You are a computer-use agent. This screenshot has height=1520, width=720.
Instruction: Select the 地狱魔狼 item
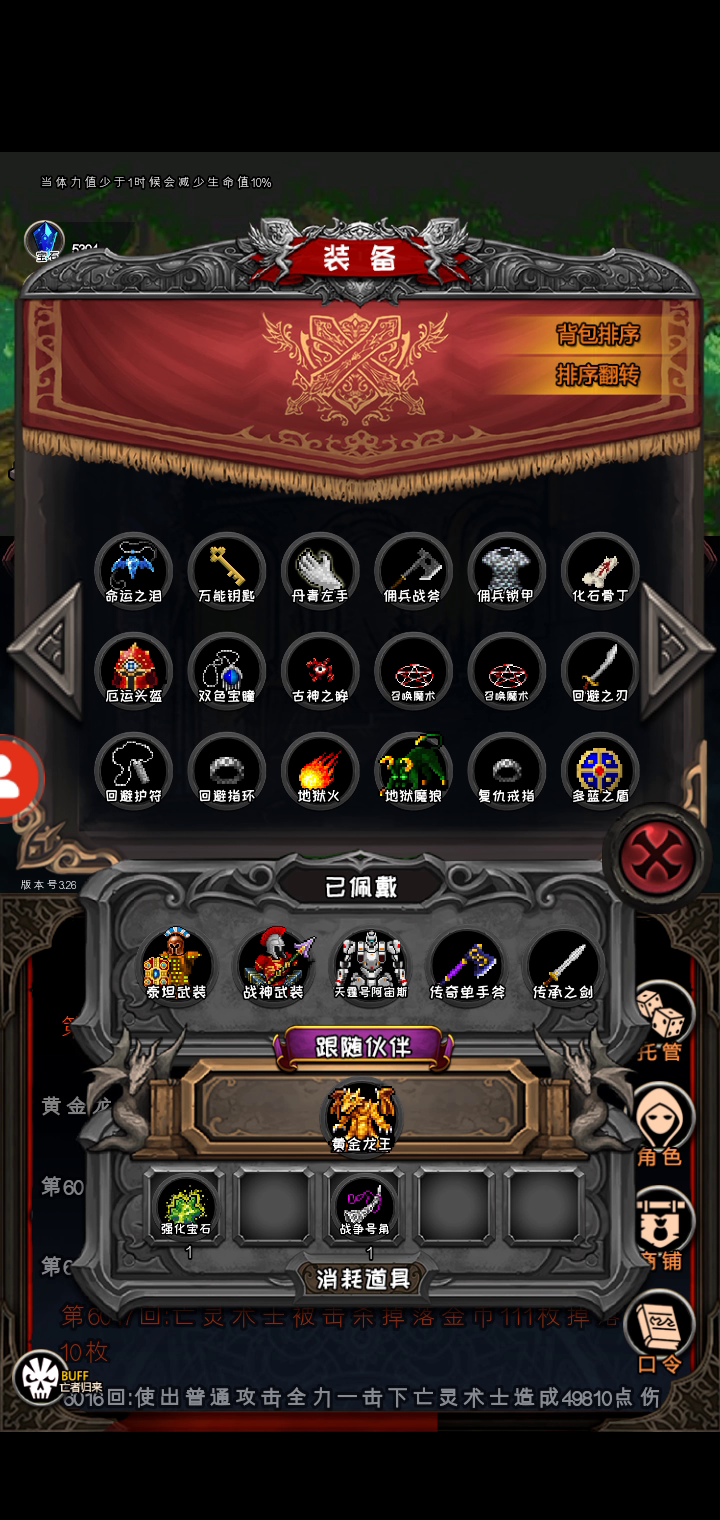414,771
